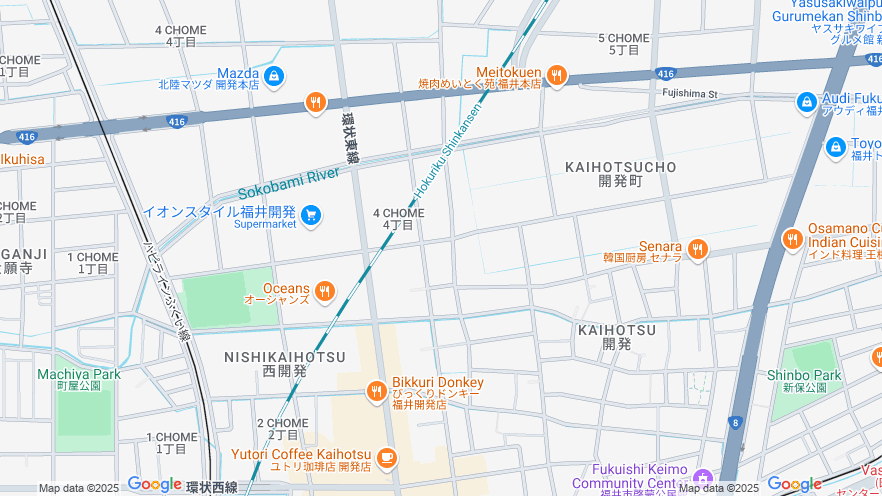
Task: Tap the restaurant pin below Mazda
Action: (x=316, y=102)
